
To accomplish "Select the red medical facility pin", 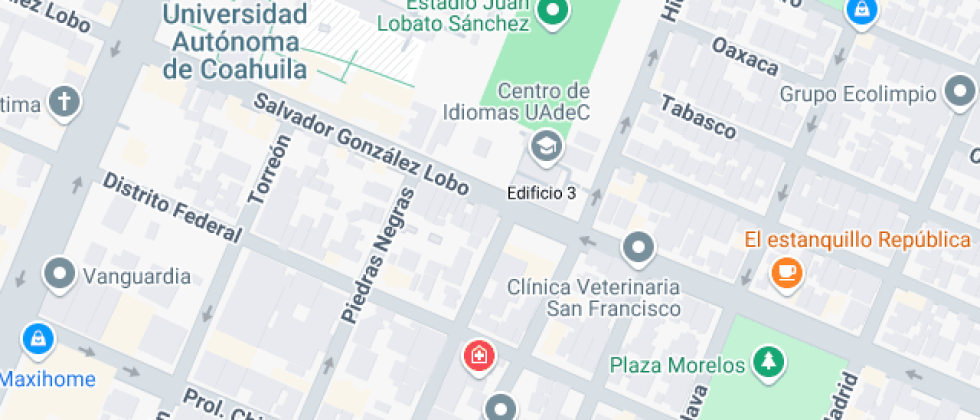I will tap(479, 354).
